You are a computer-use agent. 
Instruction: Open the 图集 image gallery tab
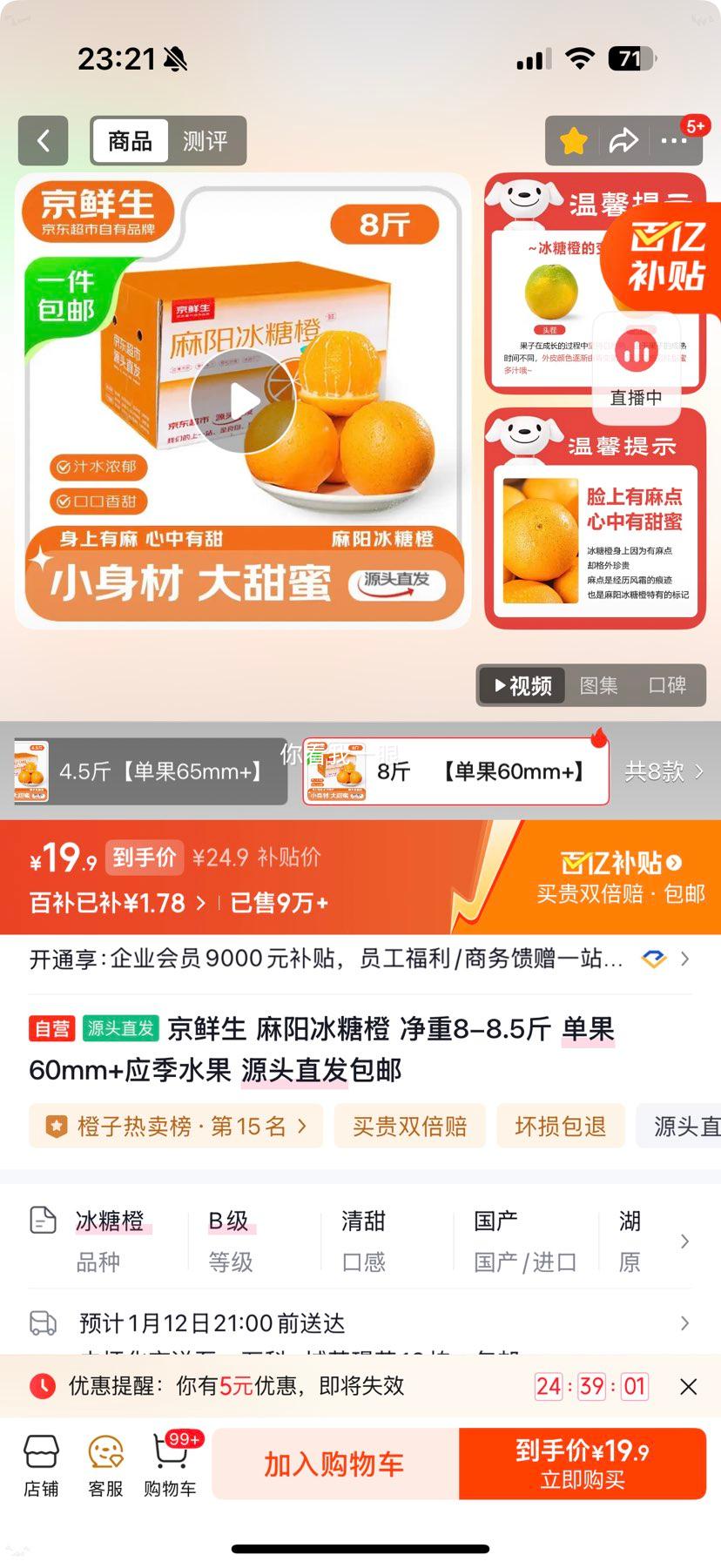click(x=599, y=685)
